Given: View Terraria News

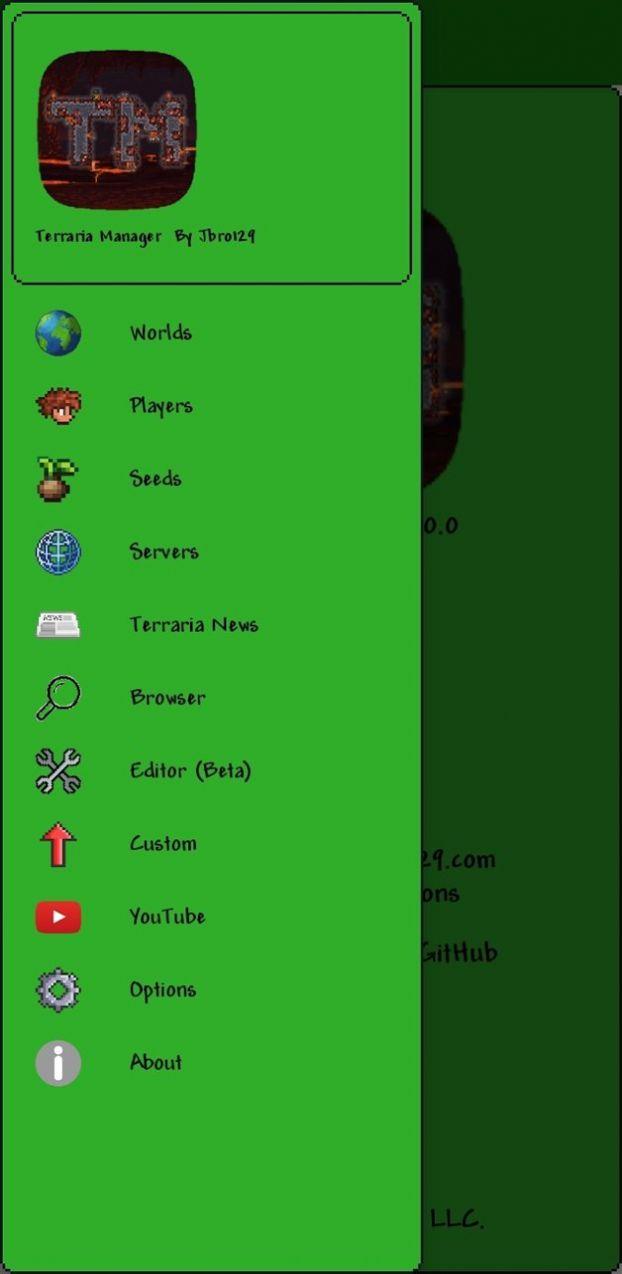Looking at the screenshot, I should click(x=193, y=625).
